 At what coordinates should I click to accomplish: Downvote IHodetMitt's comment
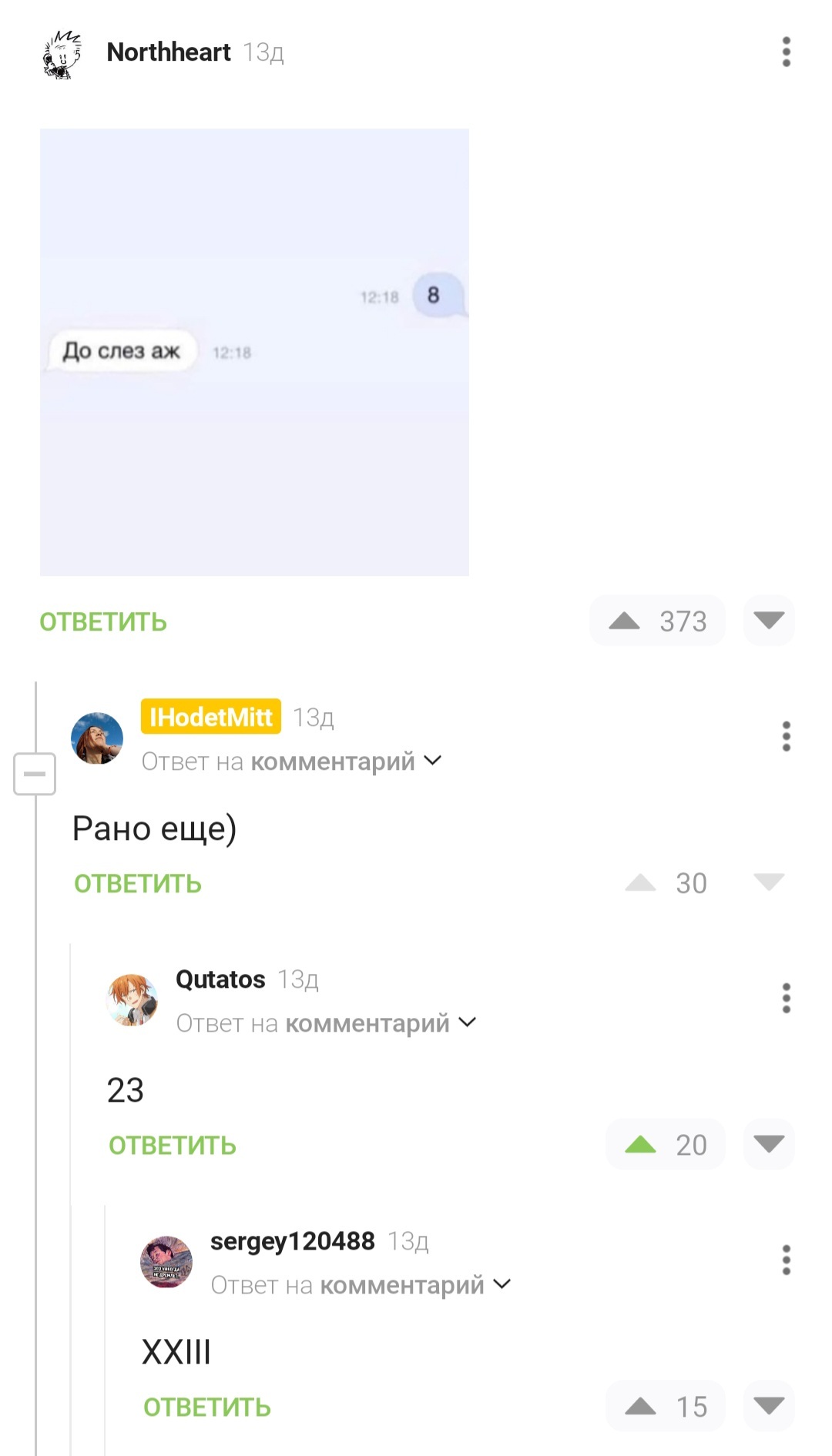pyautogui.click(x=768, y=882)
